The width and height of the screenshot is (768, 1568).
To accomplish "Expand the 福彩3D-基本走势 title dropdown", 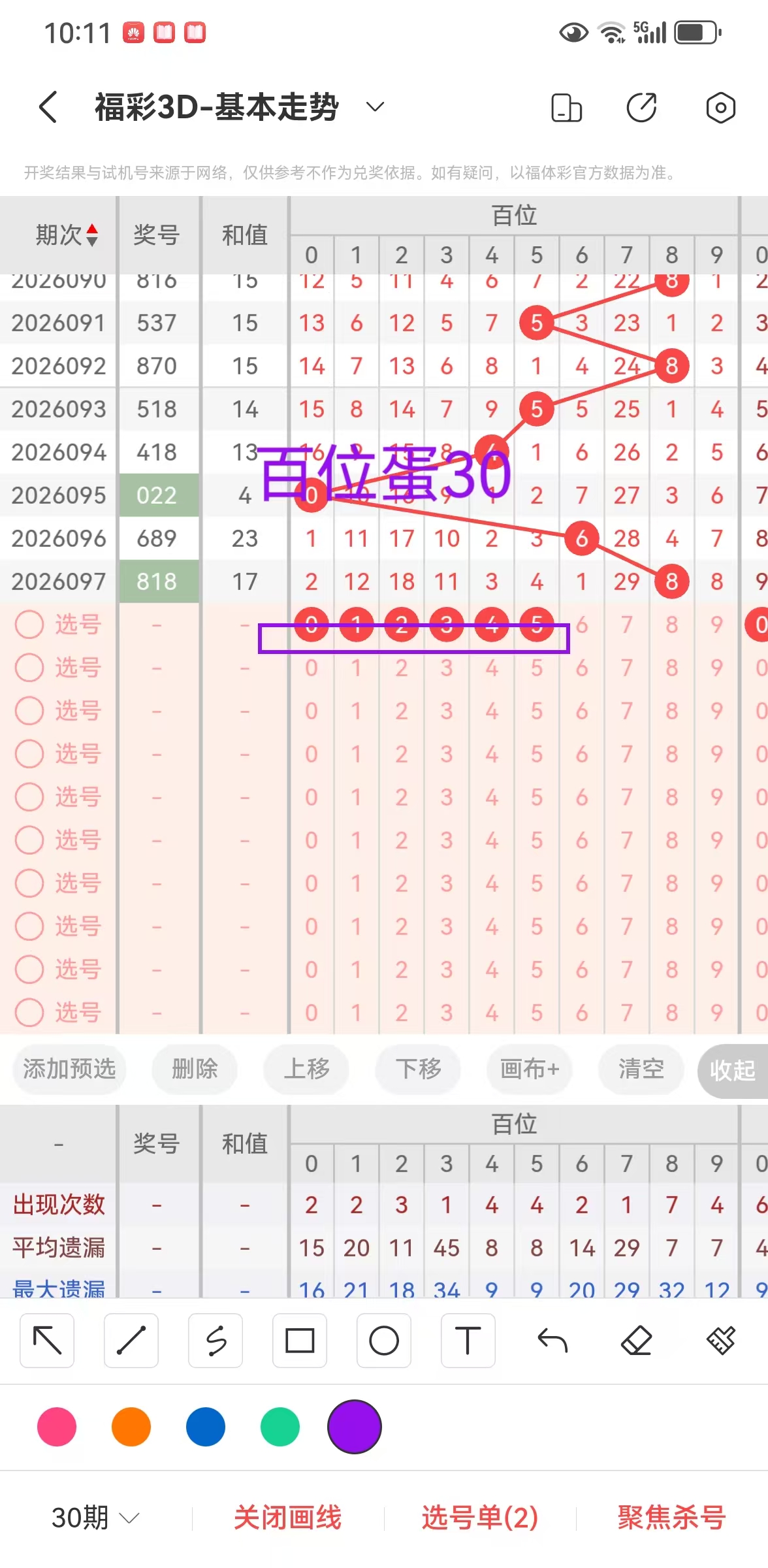I will pyautogui.click(x=375, y=107).
